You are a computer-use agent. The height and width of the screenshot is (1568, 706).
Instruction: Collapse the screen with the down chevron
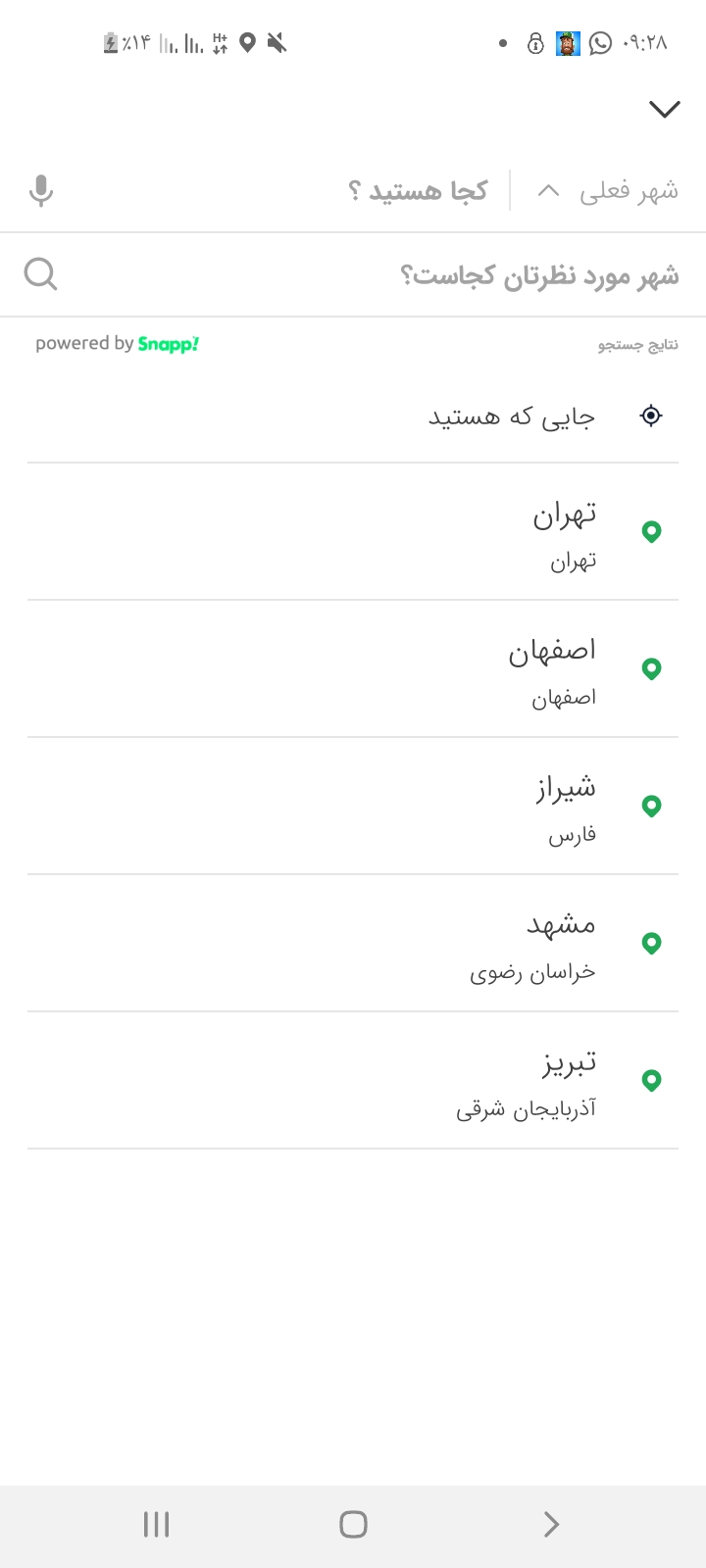665,109
